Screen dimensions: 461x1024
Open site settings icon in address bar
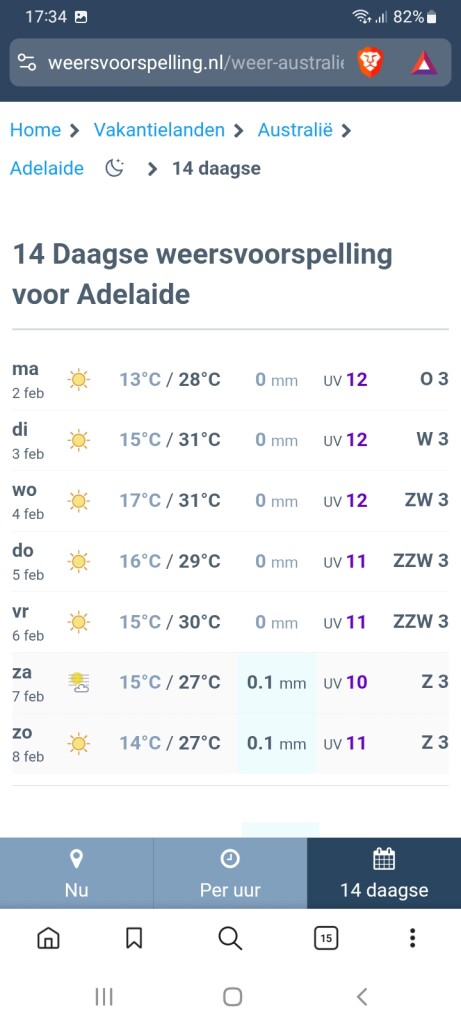[27, 63]
